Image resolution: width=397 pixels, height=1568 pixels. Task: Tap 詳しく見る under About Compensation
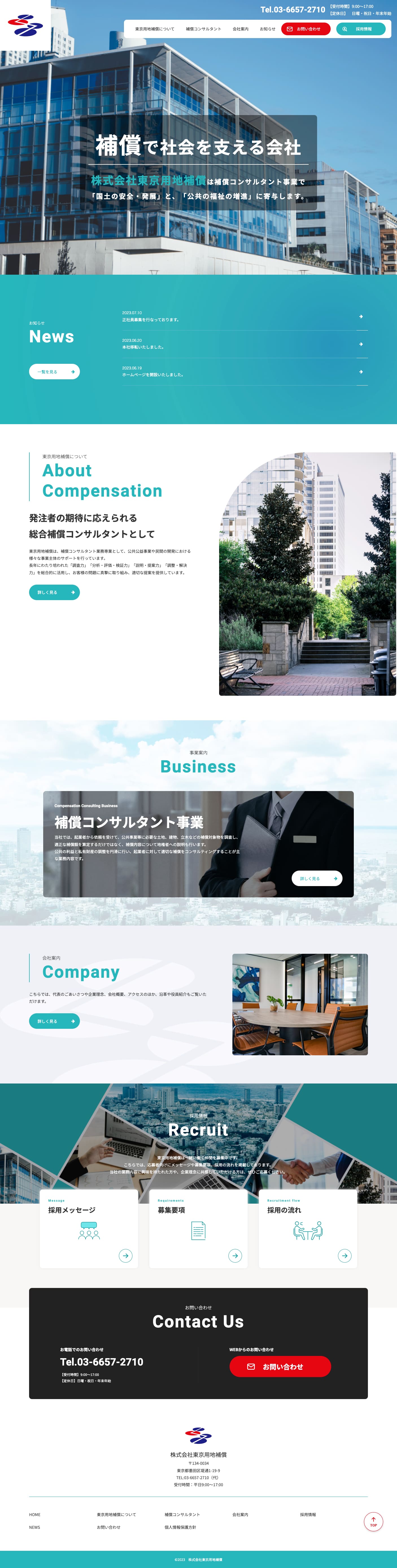[54, 592]
